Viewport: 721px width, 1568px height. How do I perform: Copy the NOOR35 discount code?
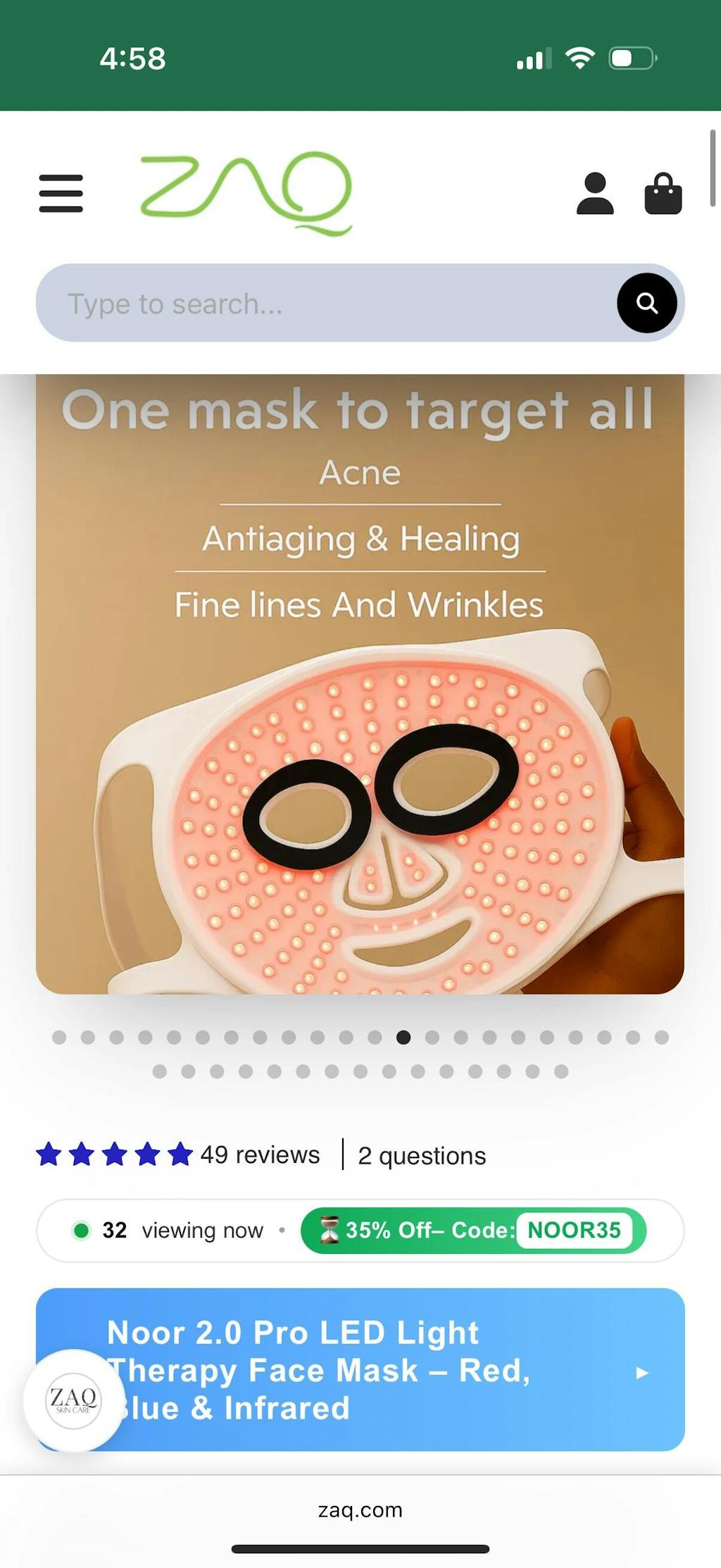pos(574,1230)
